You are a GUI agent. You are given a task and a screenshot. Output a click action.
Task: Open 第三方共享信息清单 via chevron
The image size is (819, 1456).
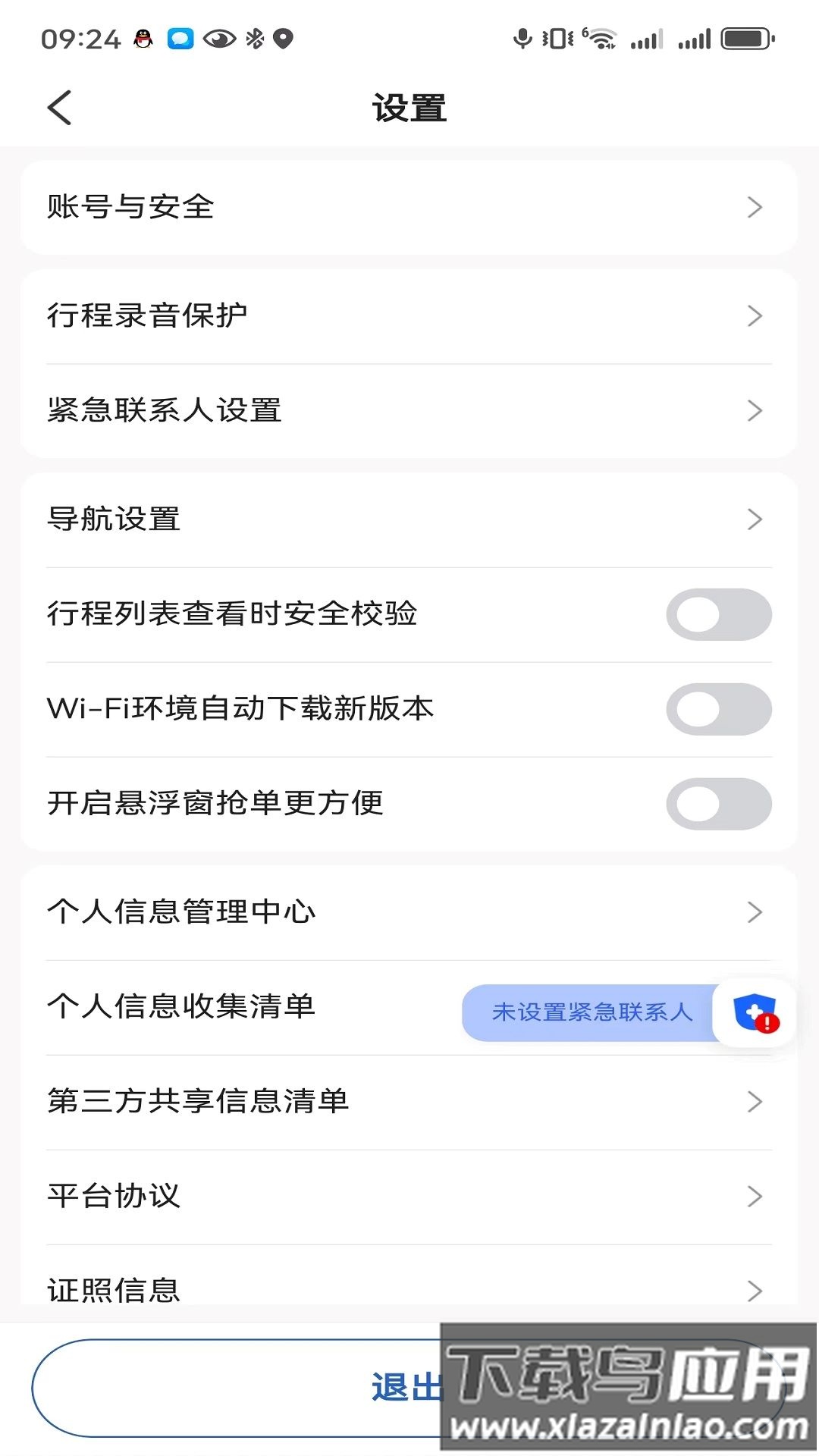coord(754,1101)
